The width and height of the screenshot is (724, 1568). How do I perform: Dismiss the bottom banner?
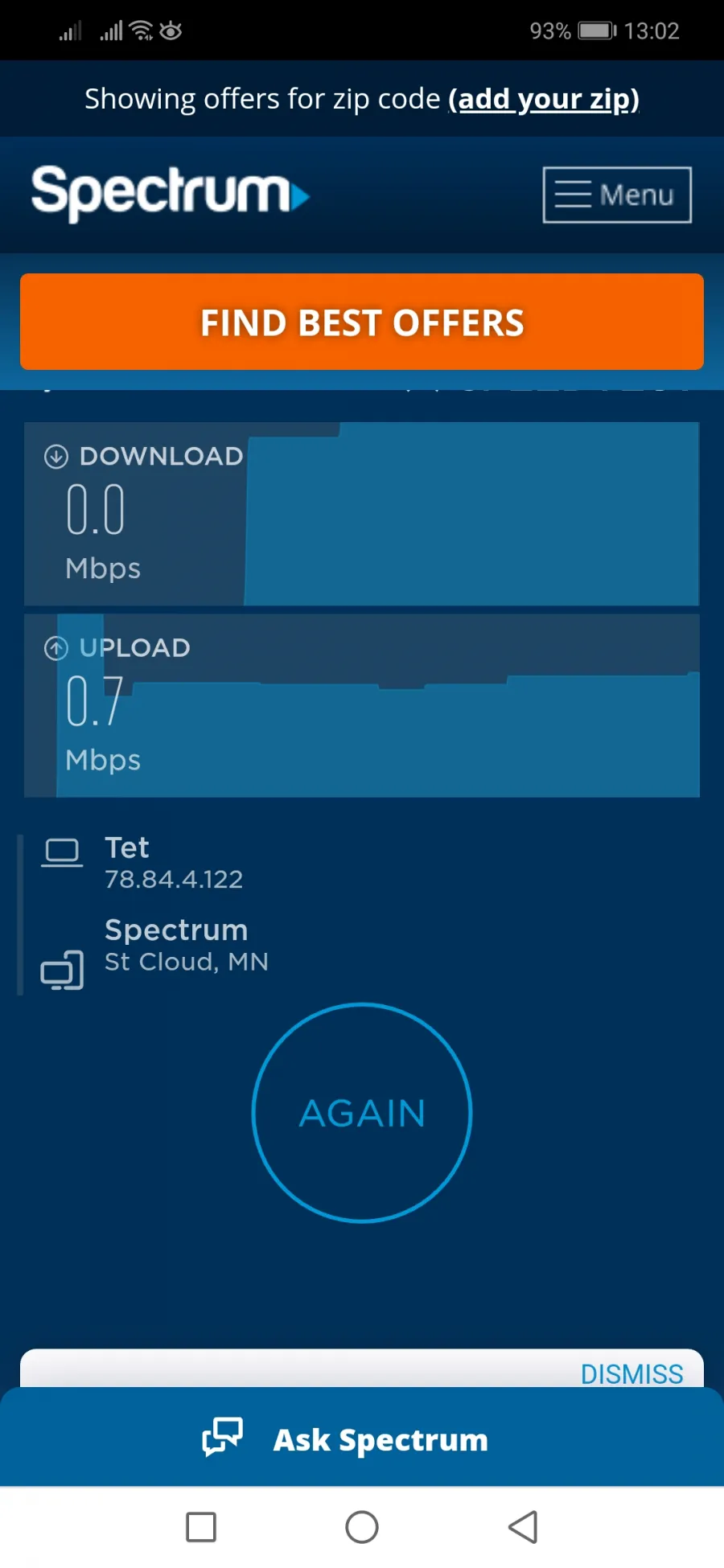[x=631, y=1373]
